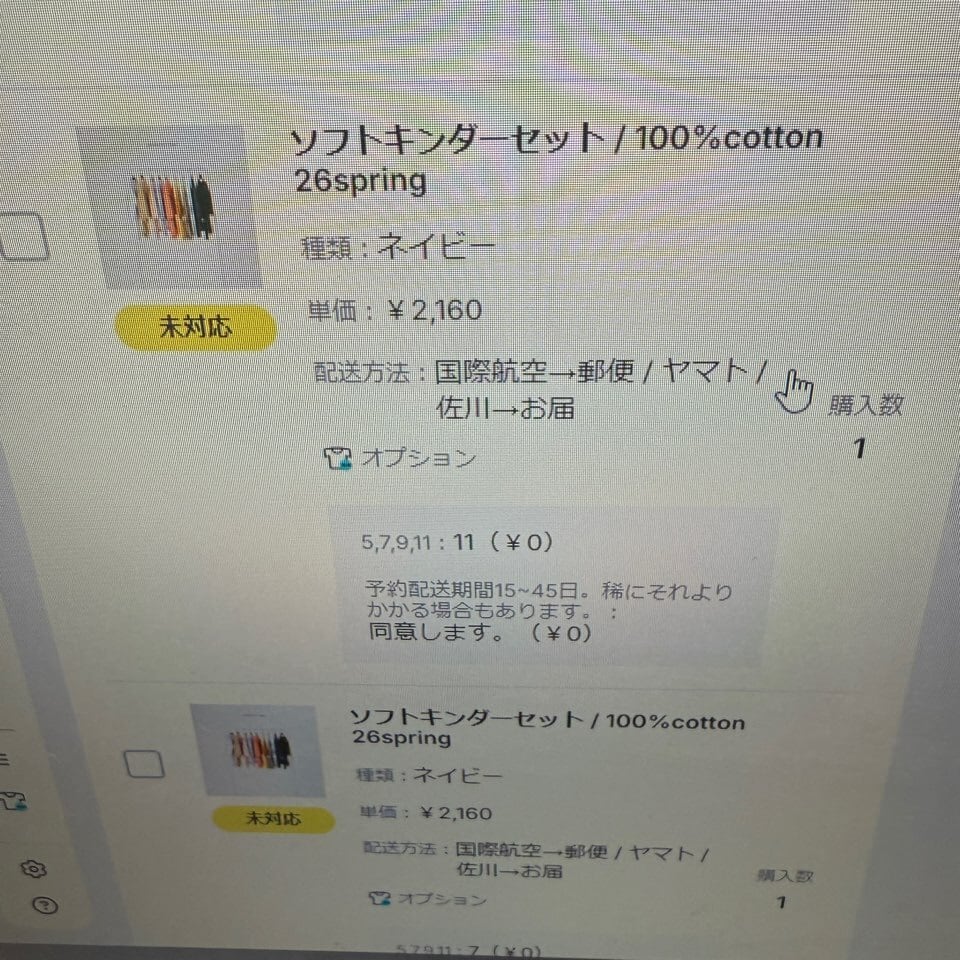The width and height of the screenshot is (960, 960).
Task: Open product image of the order with option 11
Action: point(170,207)
